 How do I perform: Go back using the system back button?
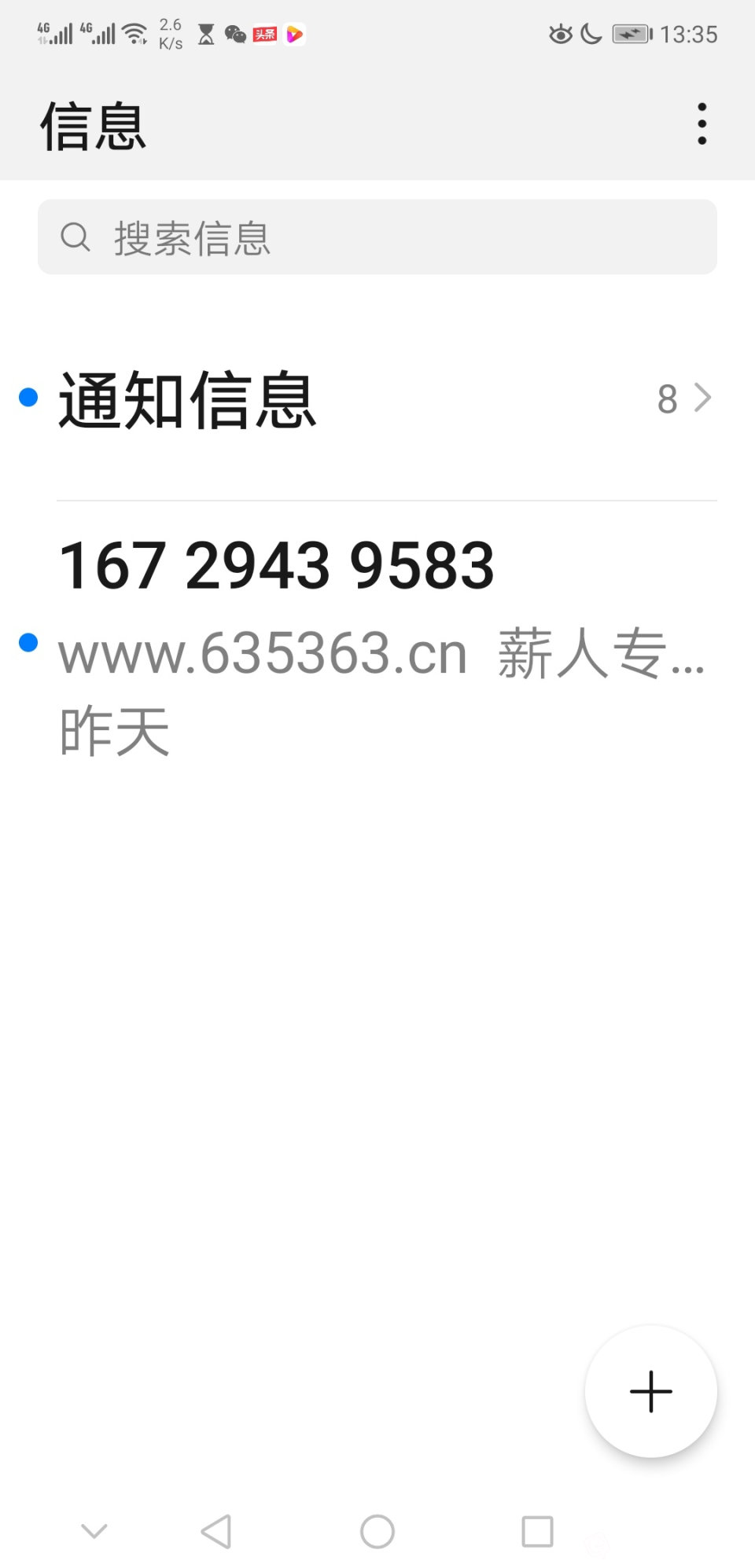point(216,1531)
